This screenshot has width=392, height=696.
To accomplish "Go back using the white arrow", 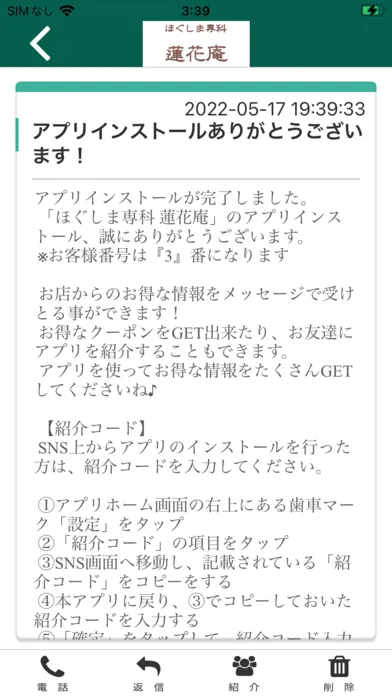I will pos(40,43).
